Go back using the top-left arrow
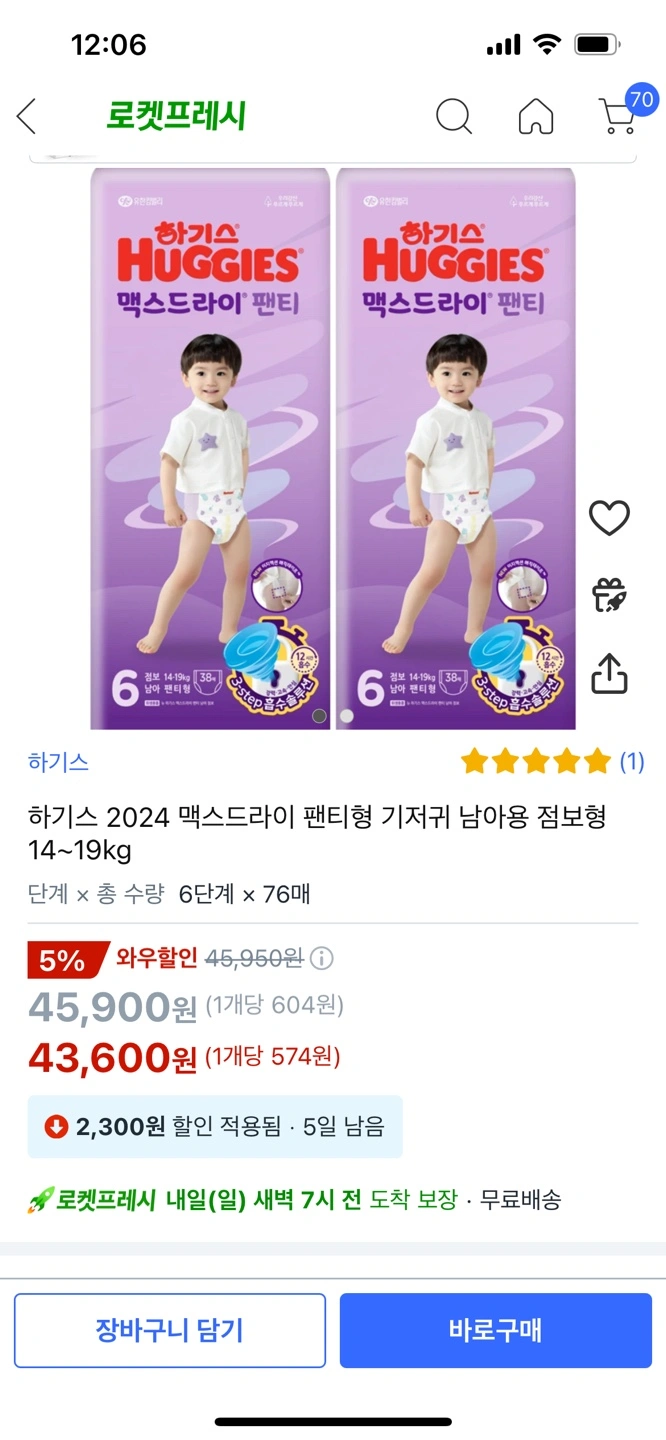Viewport: 666px width, 1440px height. [27, 117]
